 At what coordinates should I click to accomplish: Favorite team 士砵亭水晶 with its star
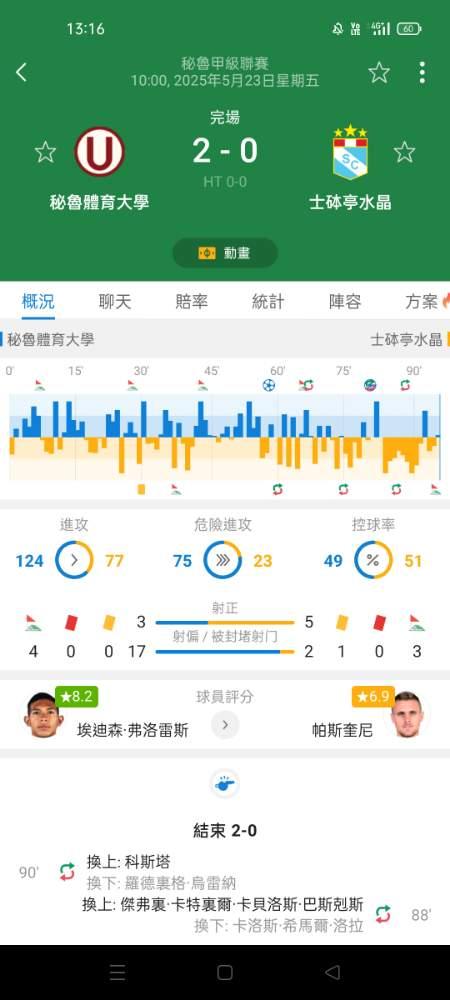click(x=404, y=152)
